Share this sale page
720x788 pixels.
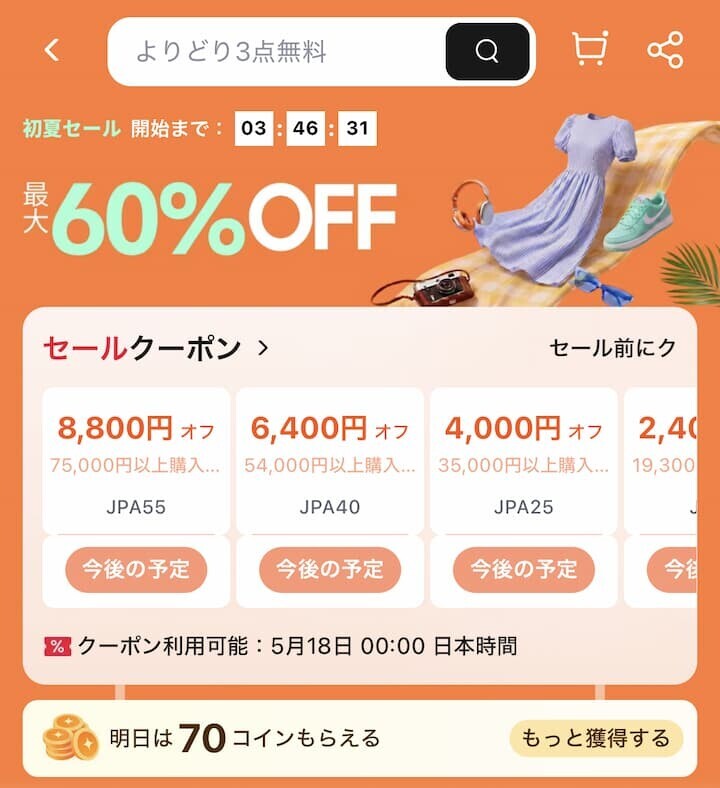[x=665, y=49]
